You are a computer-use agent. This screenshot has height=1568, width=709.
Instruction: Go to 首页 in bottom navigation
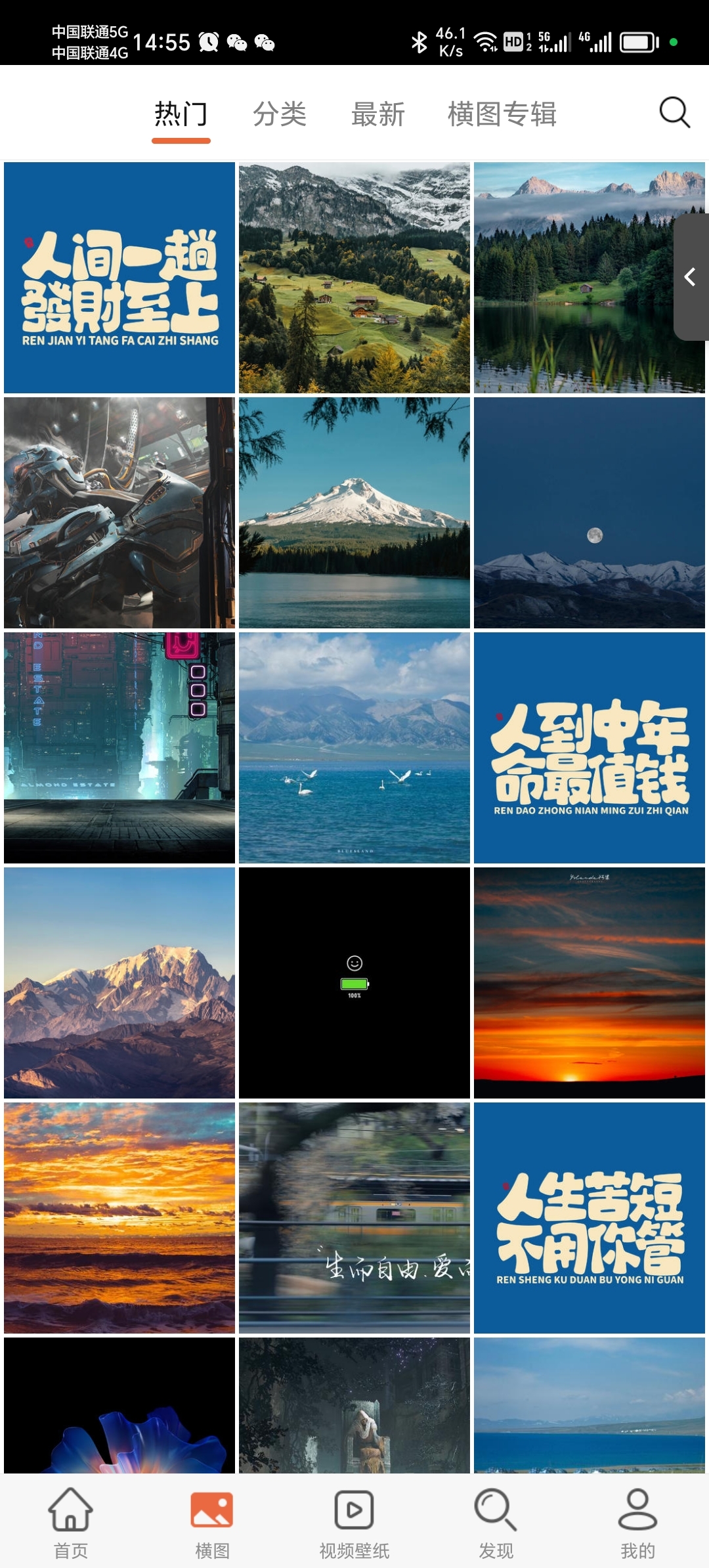click(x=71, y=1523)
